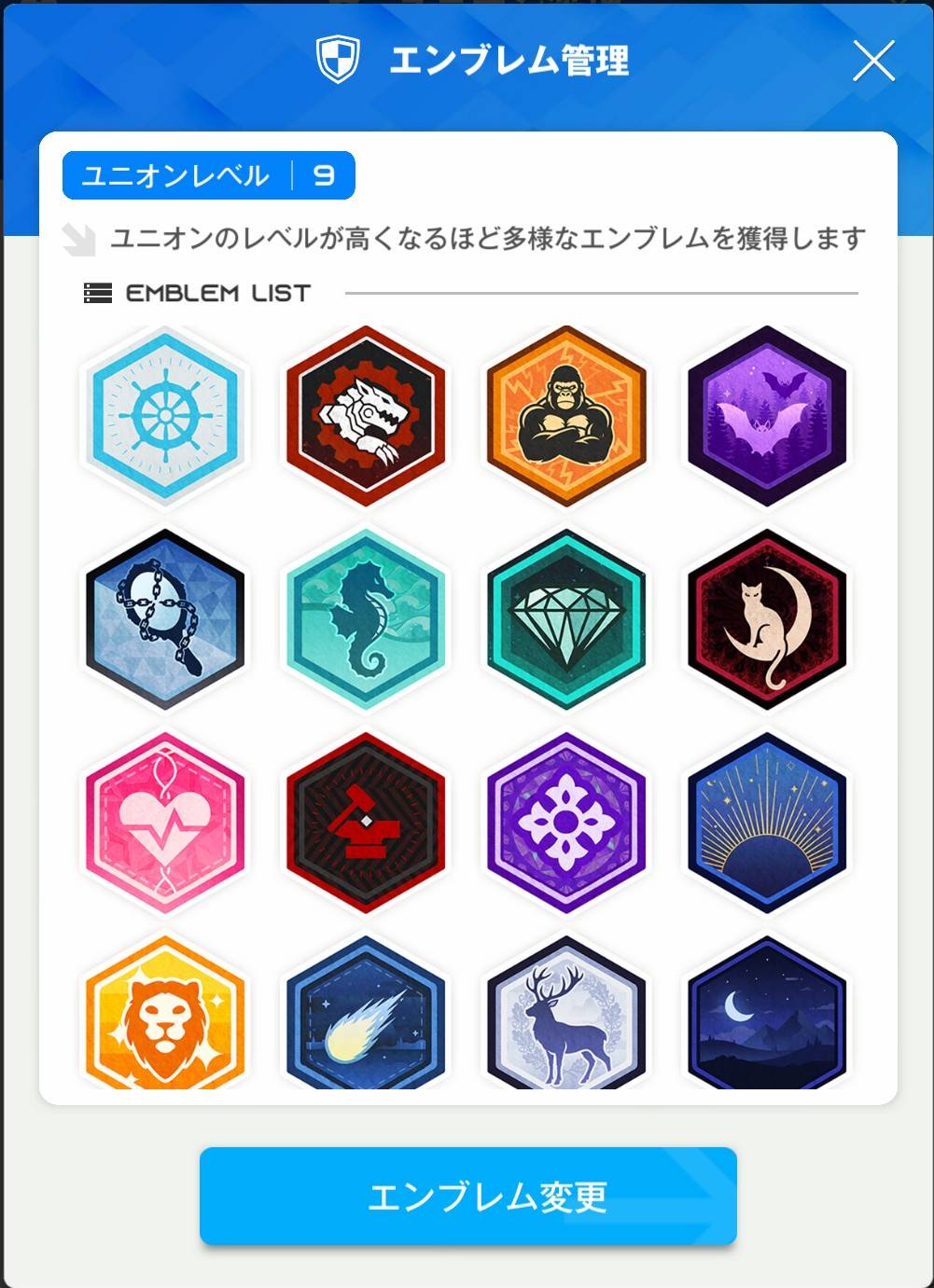Tap the エンブレム変更 button
The height and width of the screenshot is (1288, 934).
pos(468,1196)
